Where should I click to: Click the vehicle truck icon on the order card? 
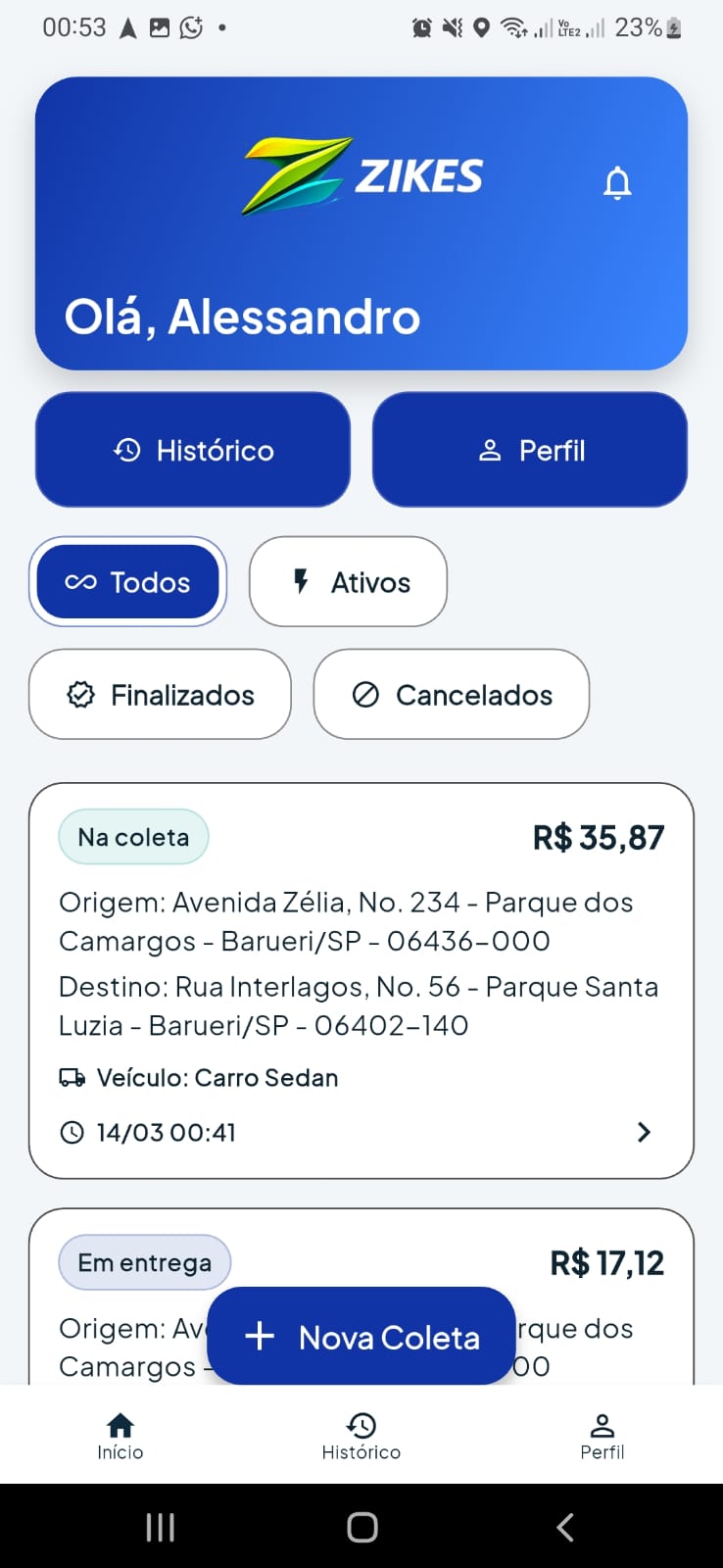pyautogui.click(x=70, y=1077)
